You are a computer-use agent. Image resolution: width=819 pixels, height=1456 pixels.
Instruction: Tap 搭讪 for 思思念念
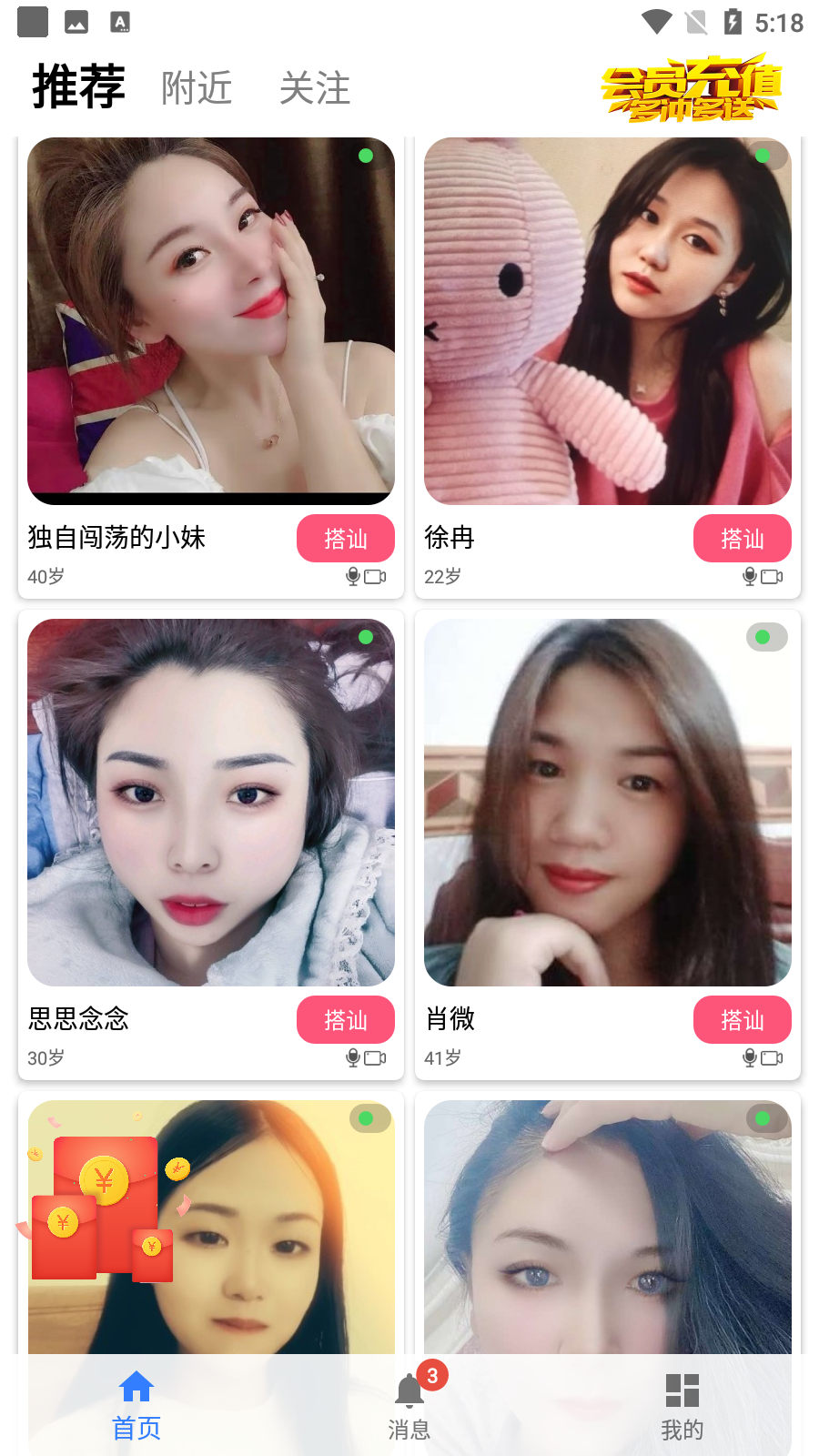point(345,1020)
